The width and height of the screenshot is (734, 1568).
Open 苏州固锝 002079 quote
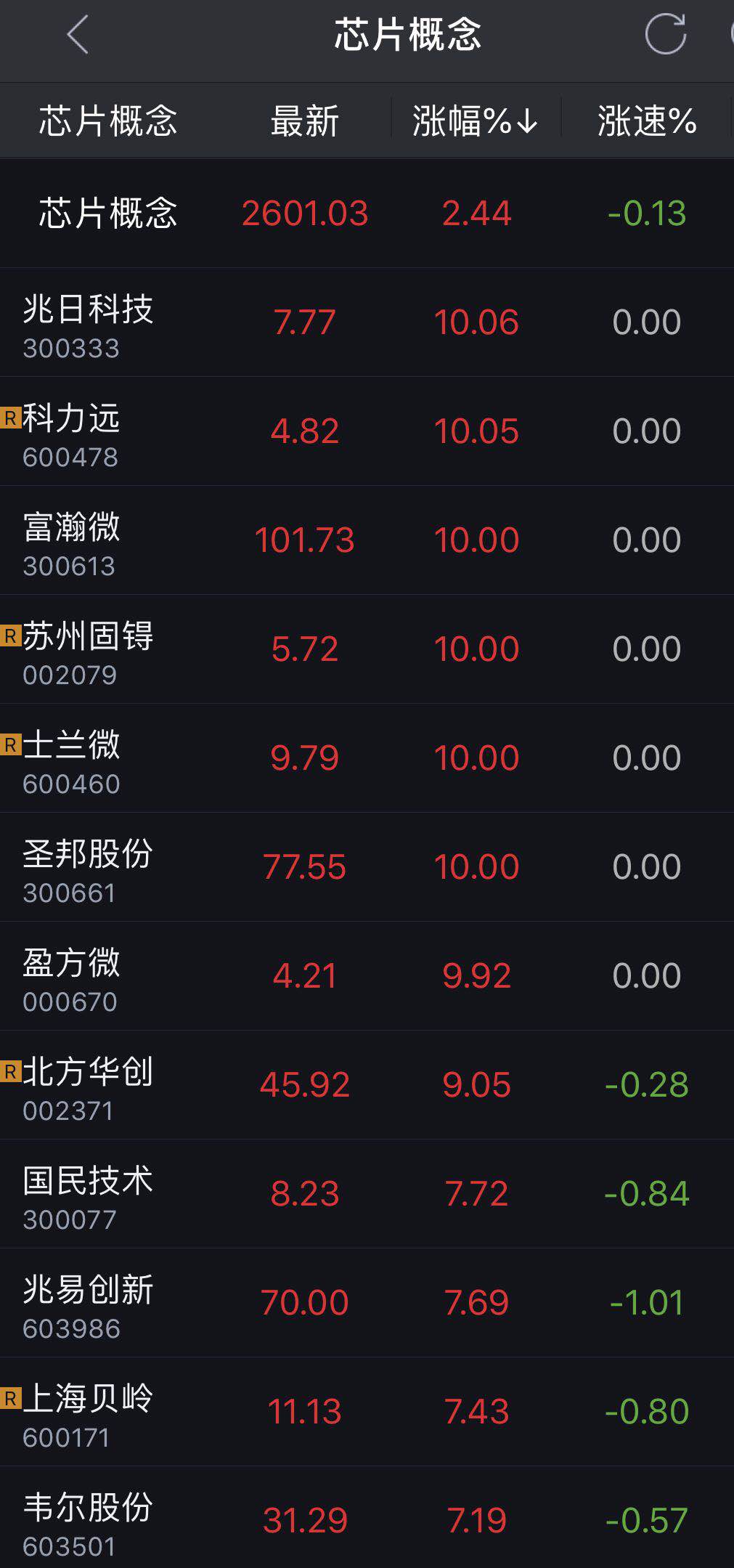point(88,650)
